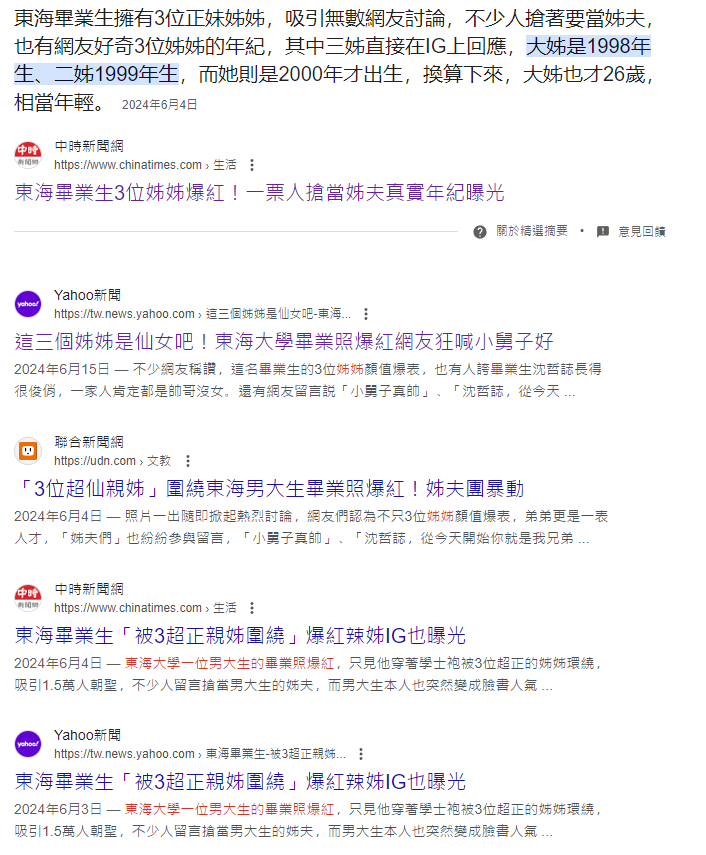The width and height of the screenshot is (706, 855).
Task: Open Yahoo新聞 result 這三個姊姊是仙女吧
Action: click(x=284, y=341)
